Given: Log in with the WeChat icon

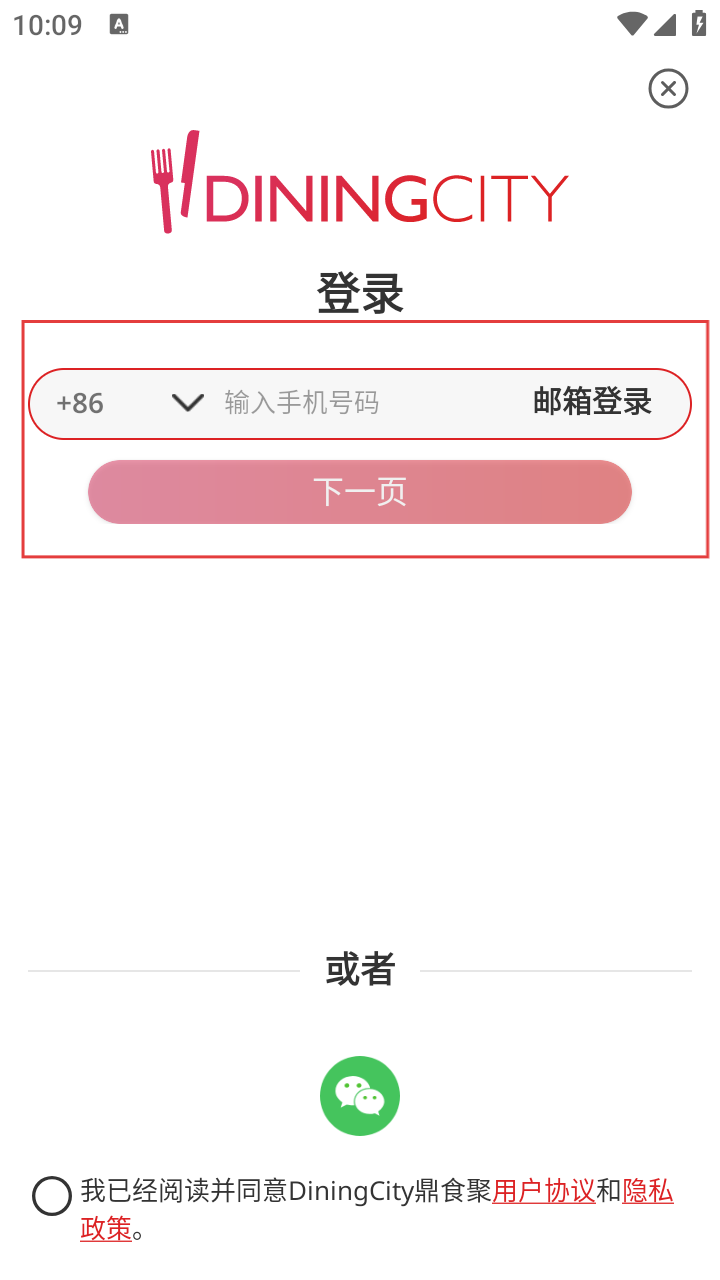Looking at the screenshot, I should tap(360, 1096).
